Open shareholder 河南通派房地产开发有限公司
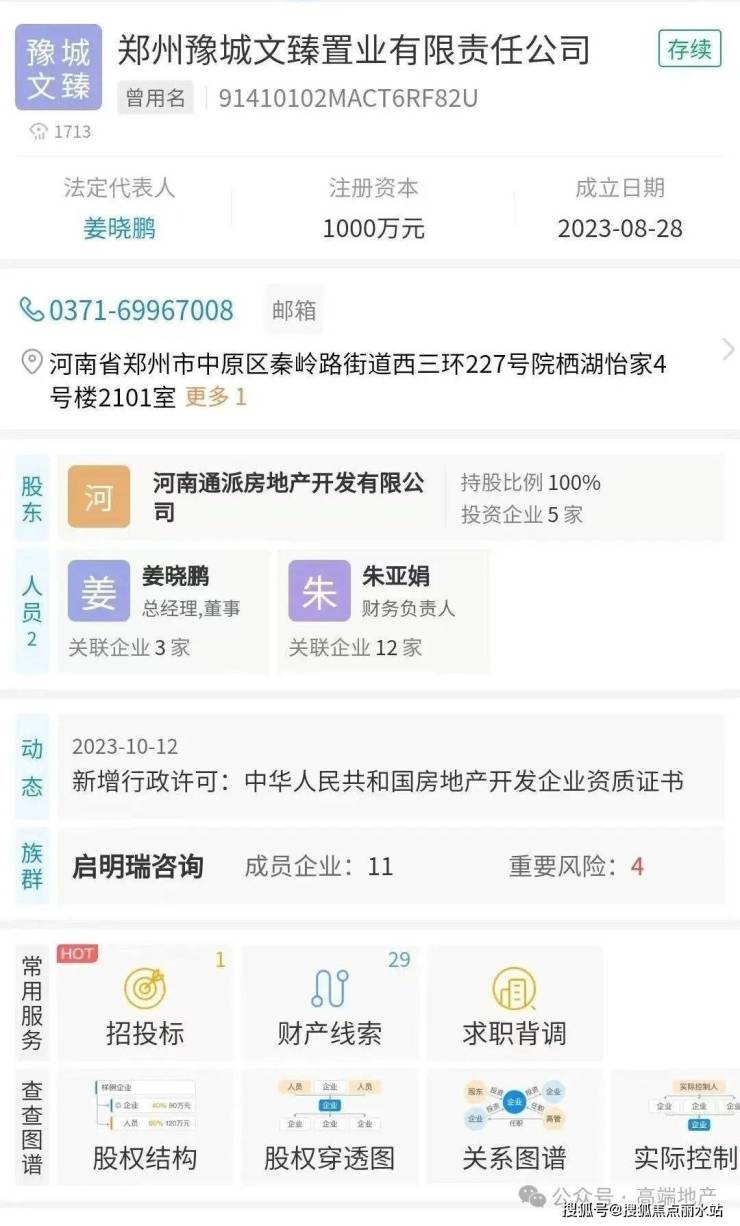 (288, 497)
